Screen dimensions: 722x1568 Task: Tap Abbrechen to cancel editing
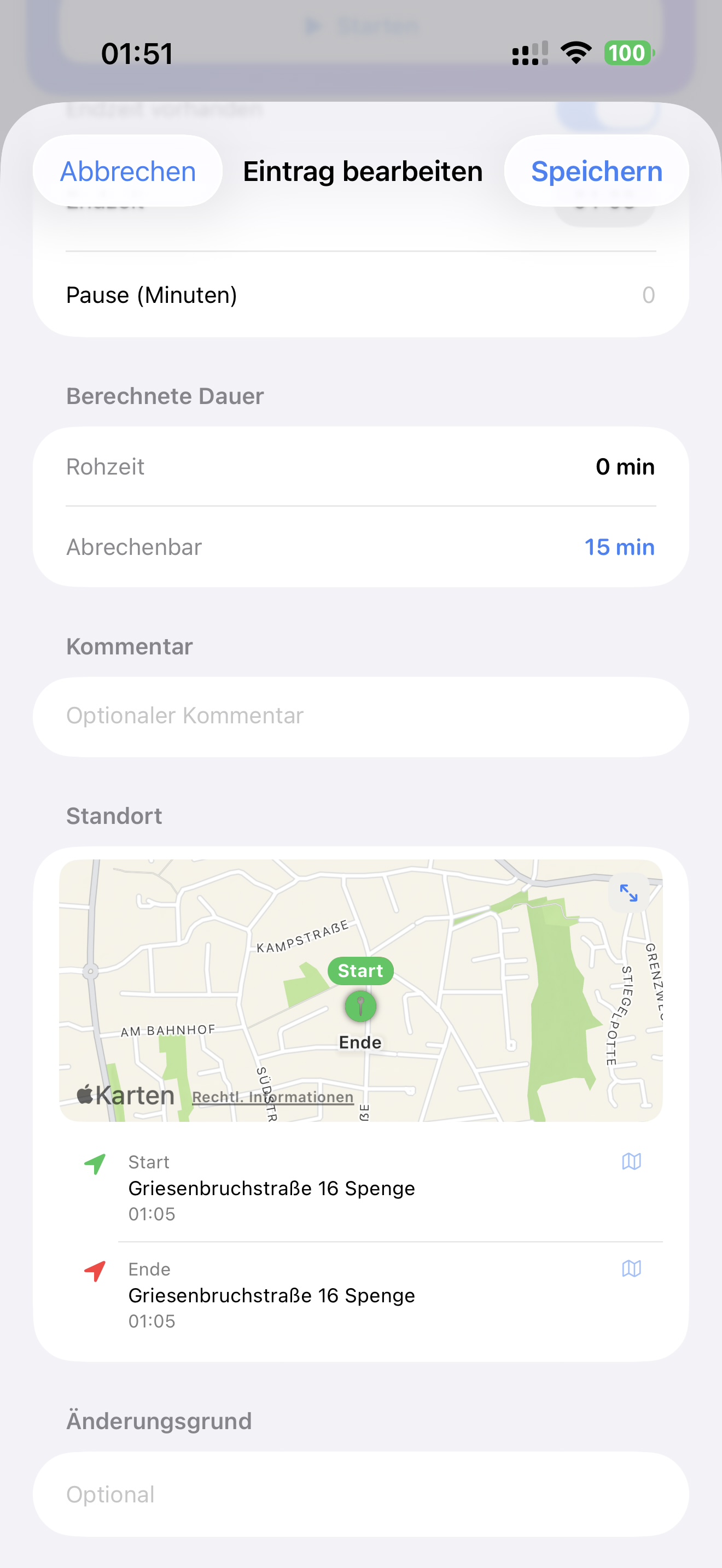[128, 171]
